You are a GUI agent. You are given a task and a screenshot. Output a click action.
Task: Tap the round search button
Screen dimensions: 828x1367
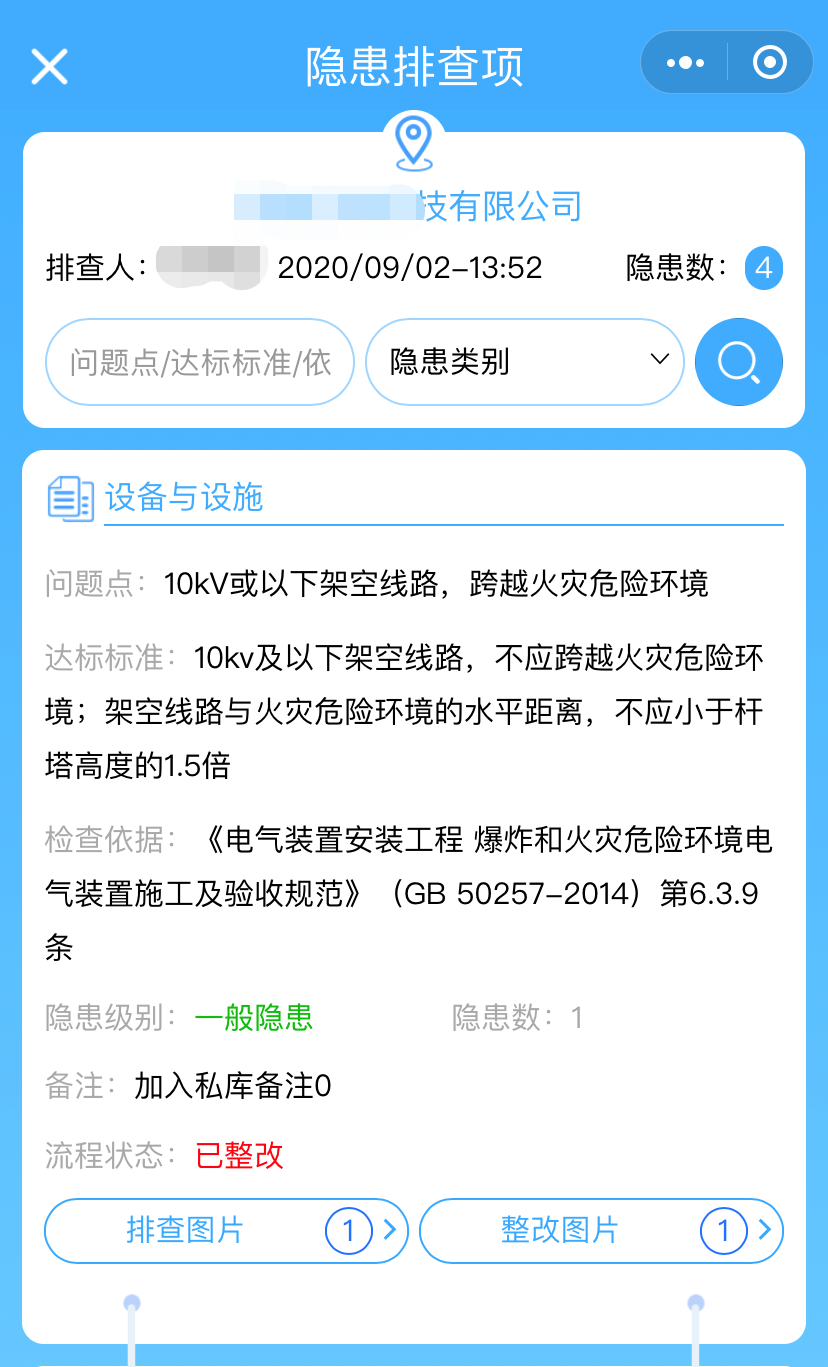pyautogui.click(x=739, y=362)
